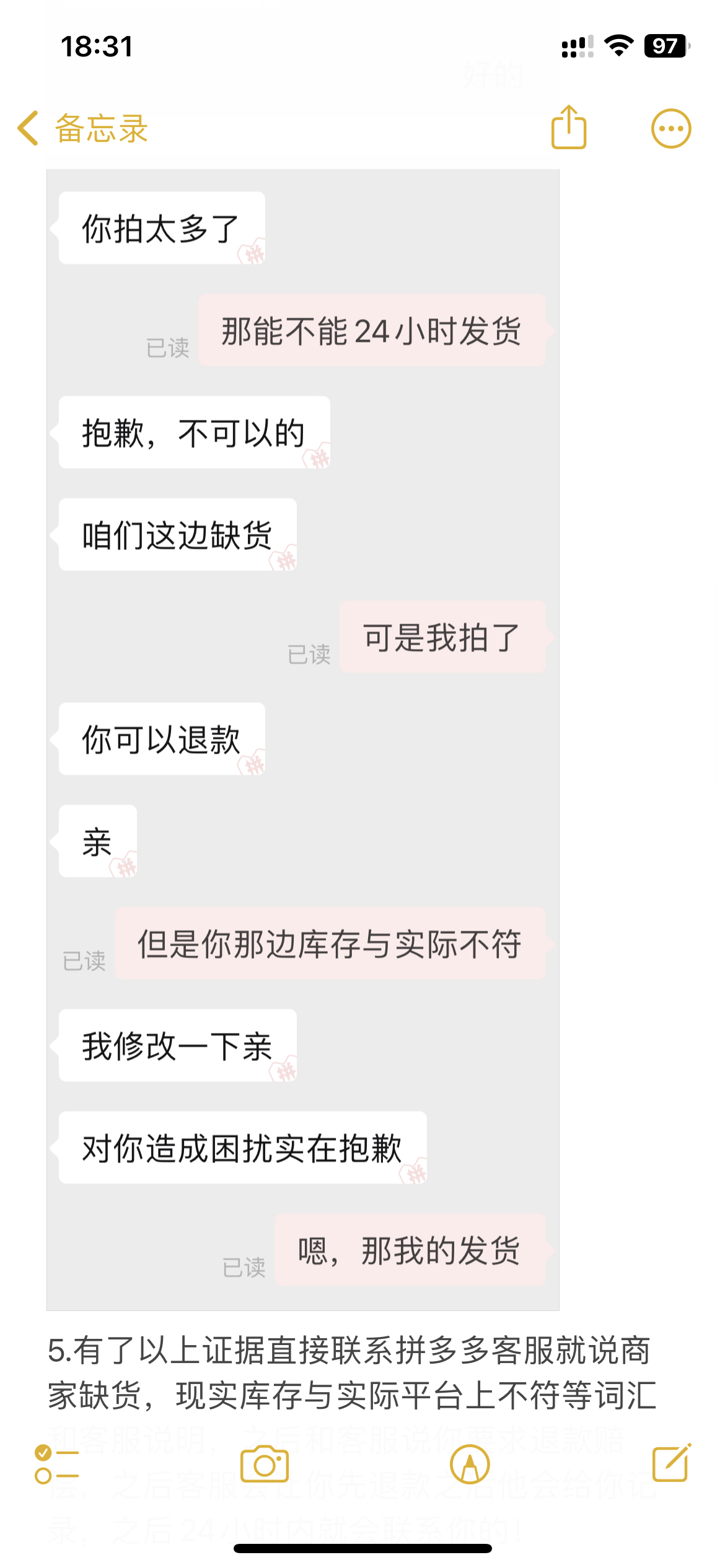Compose a new note

click(x=671, y=1464)
